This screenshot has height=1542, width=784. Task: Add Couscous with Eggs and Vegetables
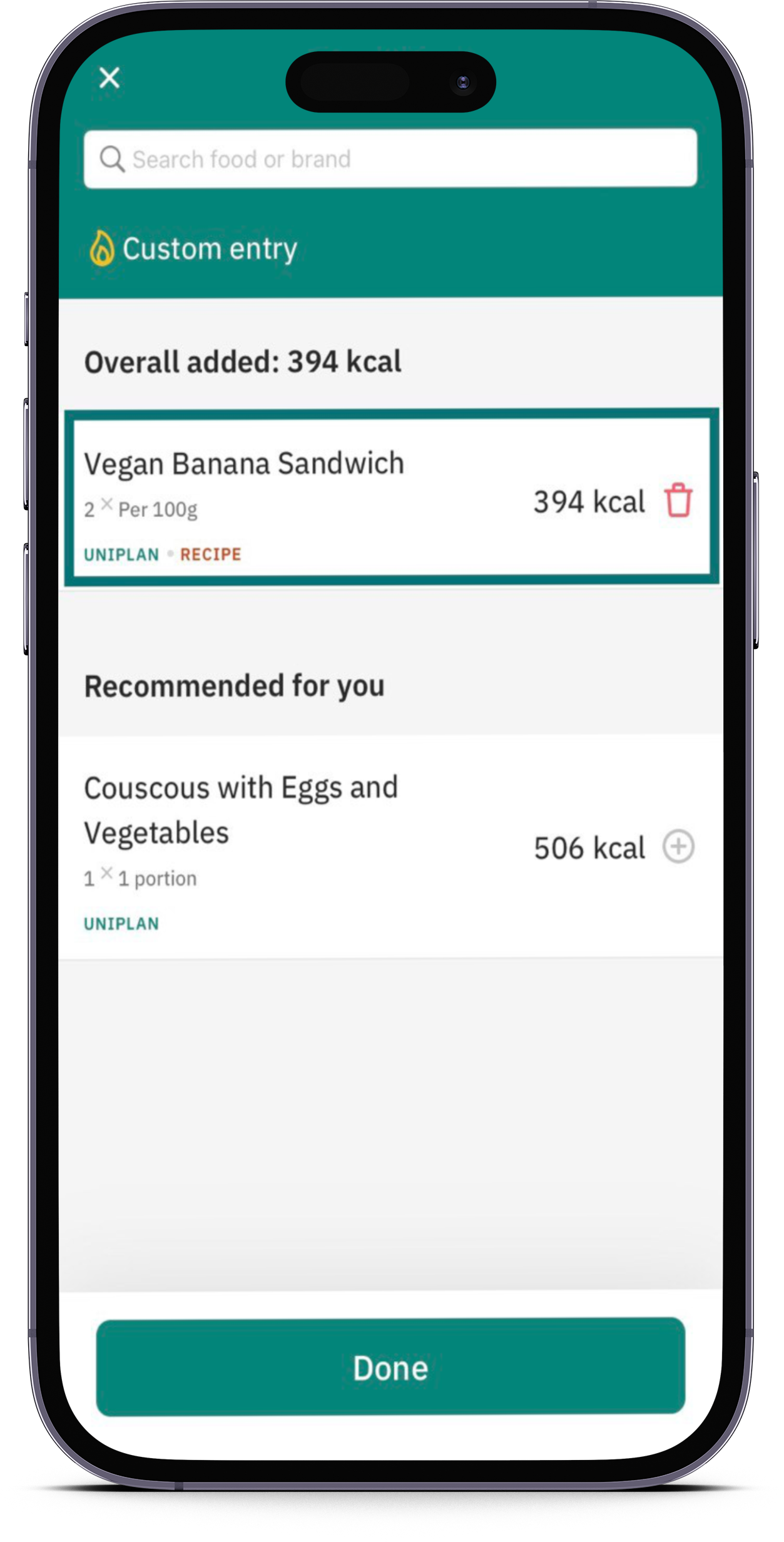pos(678,847)
